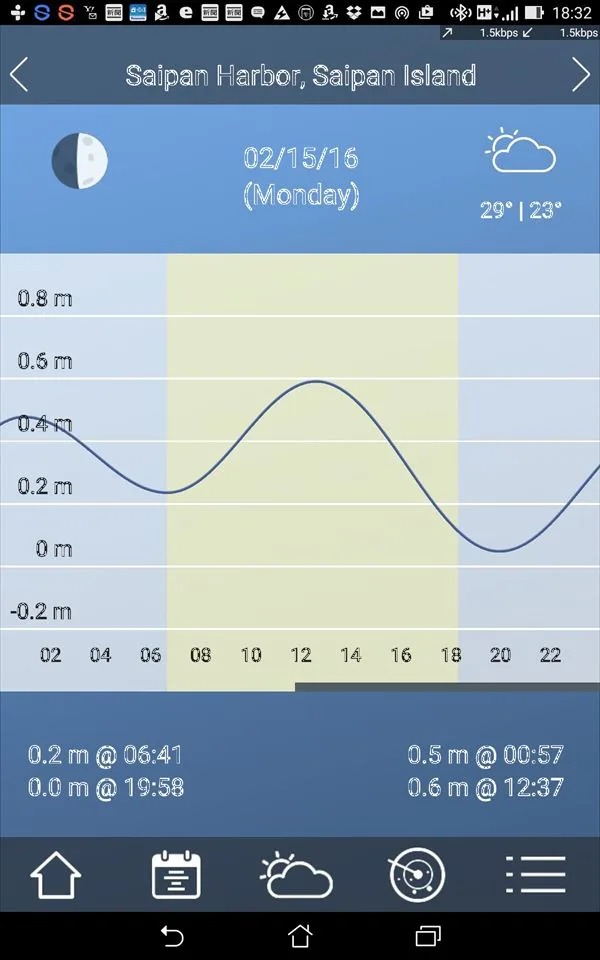Open the list menu tab
Screen dimensions: 600x960
tap(536, 875)
